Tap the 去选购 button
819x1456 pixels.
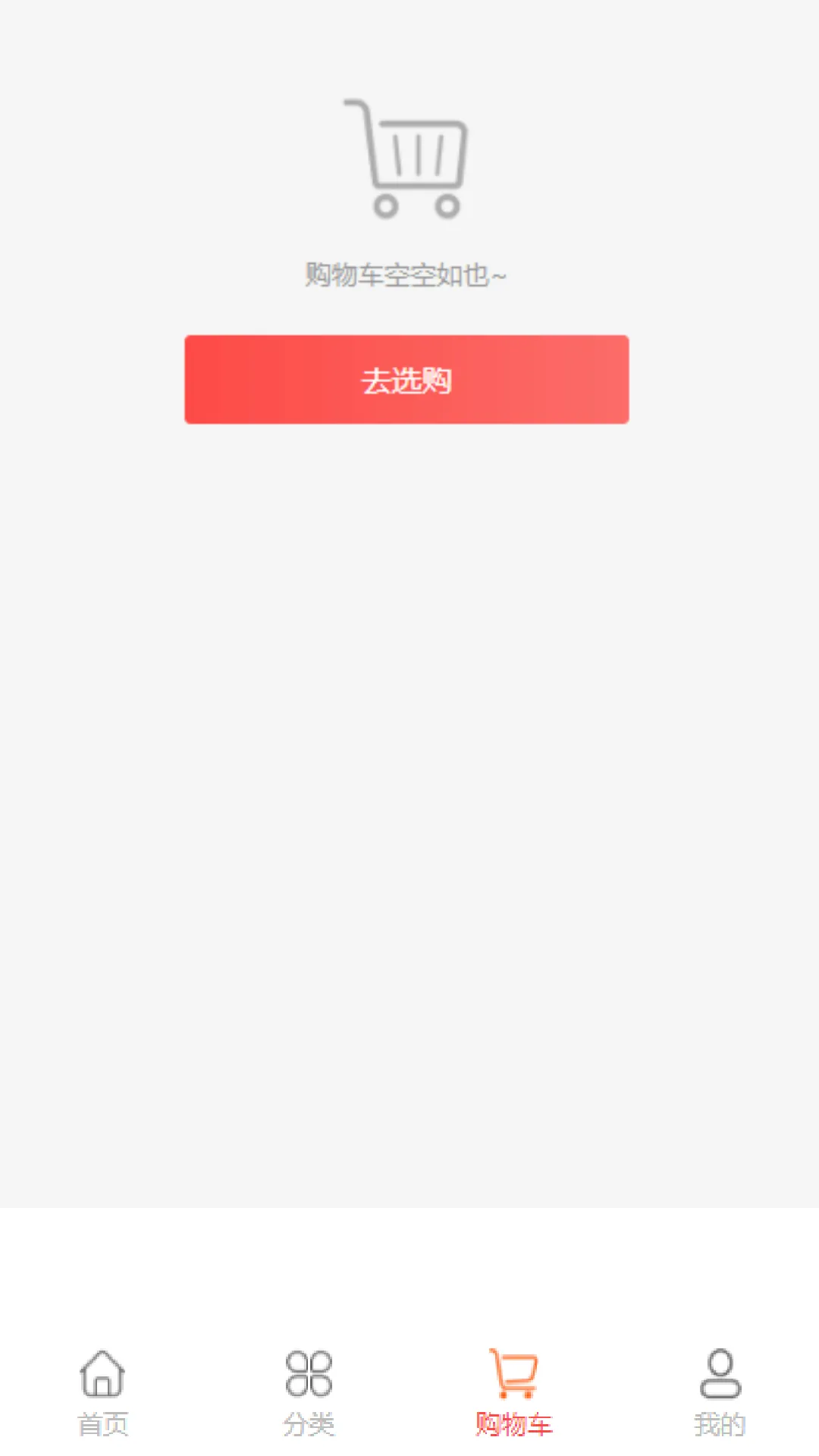click(406, 379)
